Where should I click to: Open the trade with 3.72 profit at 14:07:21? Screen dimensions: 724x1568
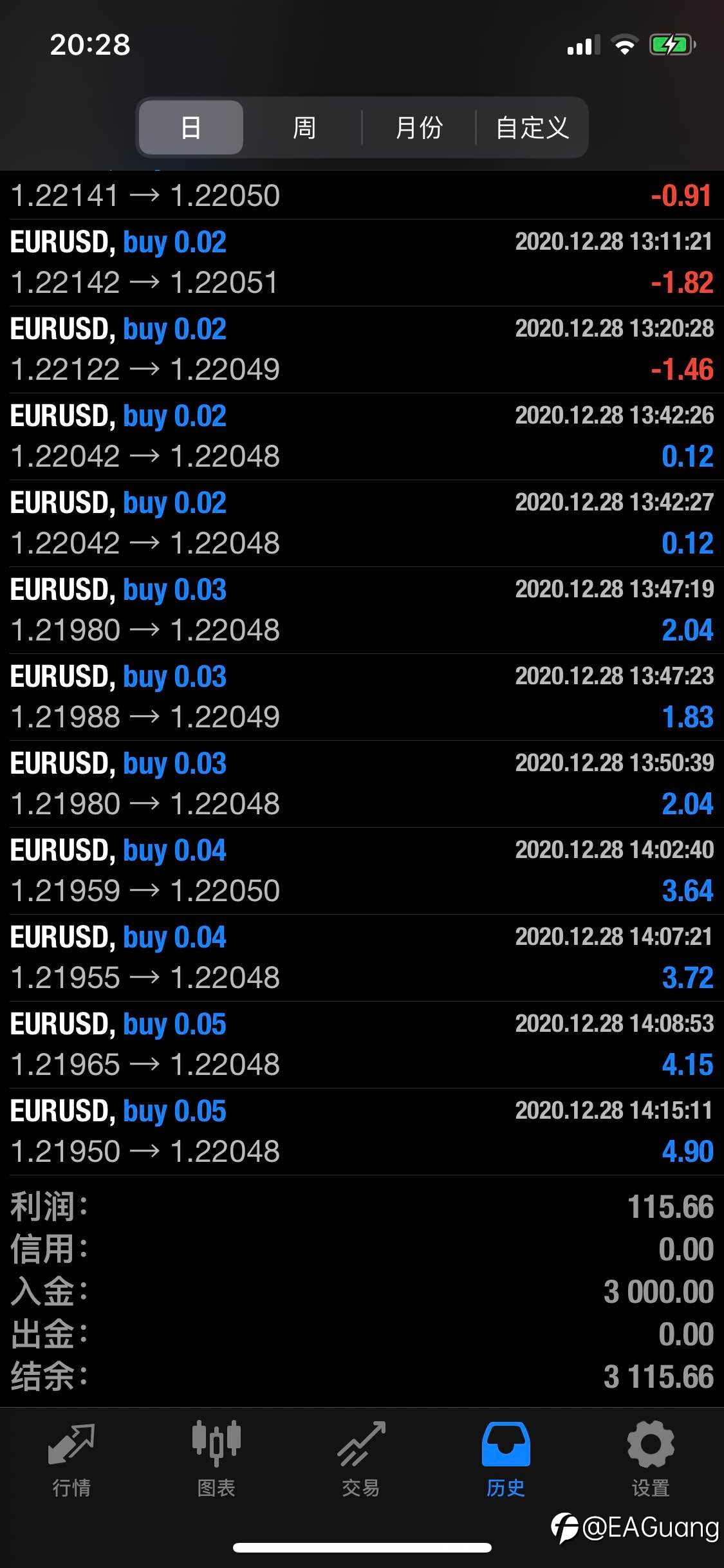[362, 958]
